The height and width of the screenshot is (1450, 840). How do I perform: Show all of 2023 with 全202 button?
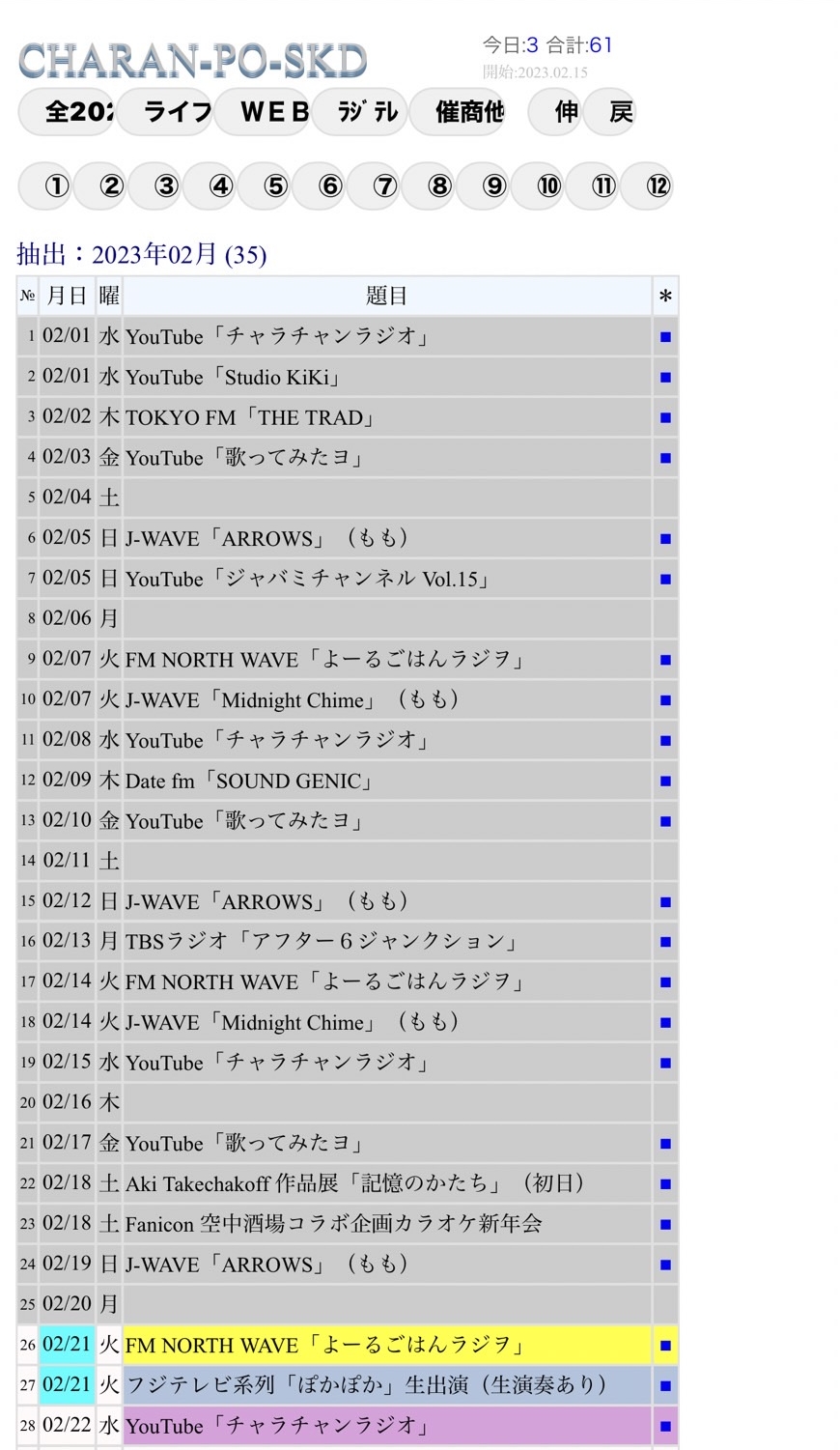[67, 112]
